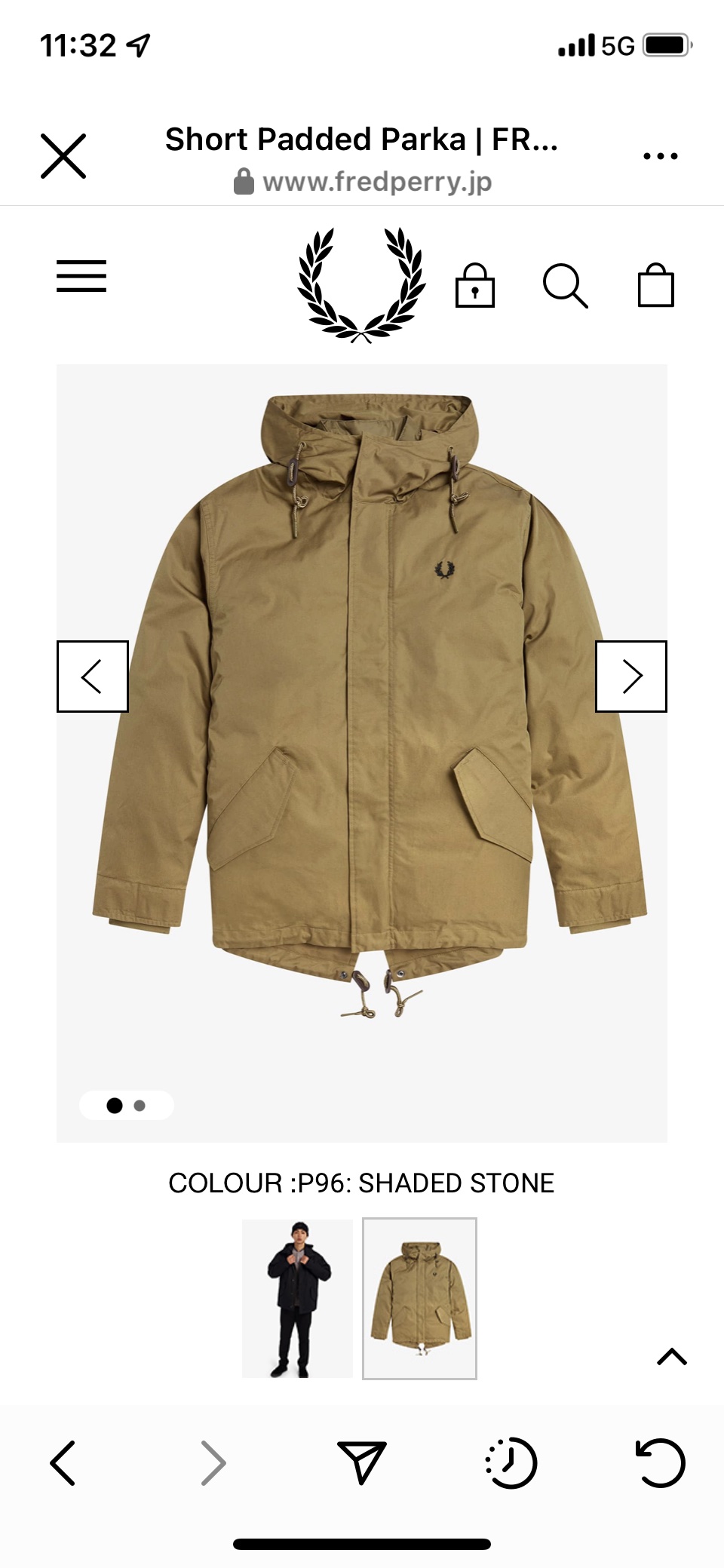Select the Shaded Stone parka swatch
Screen dimensions: 724x1568
419,1298
